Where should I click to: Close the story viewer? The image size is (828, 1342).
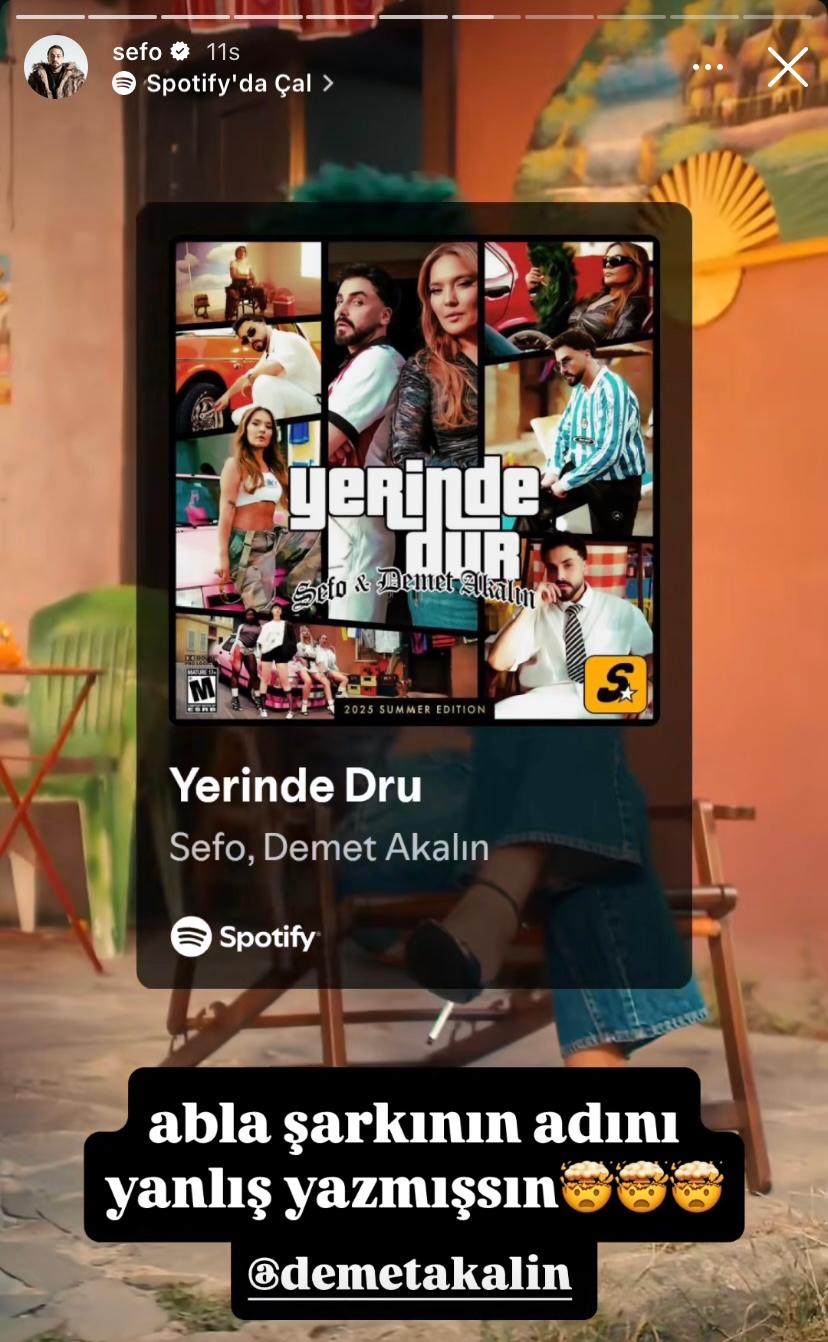787,67
